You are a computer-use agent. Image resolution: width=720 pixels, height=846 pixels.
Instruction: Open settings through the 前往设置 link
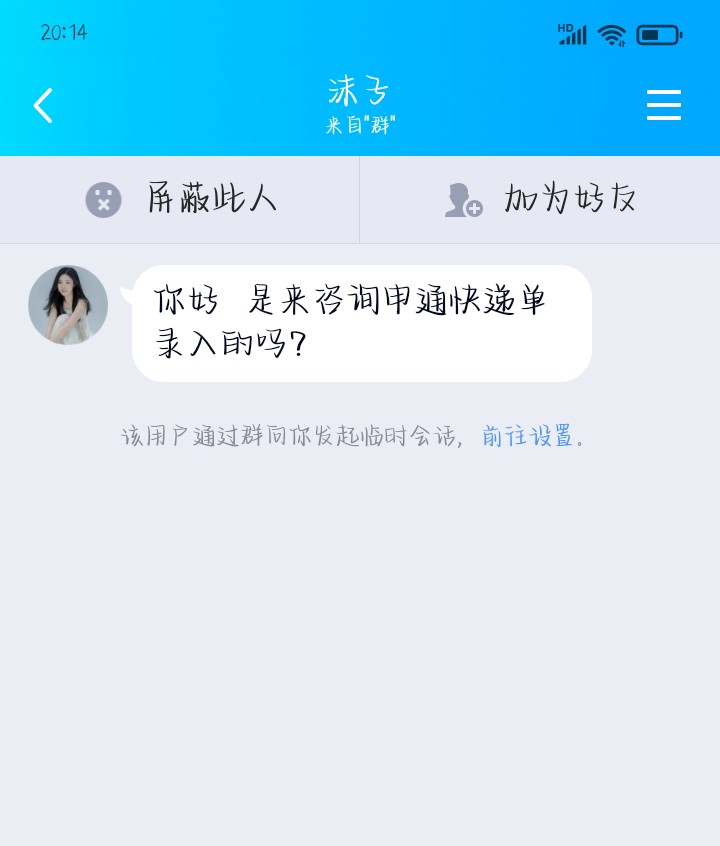pos(527,436)
